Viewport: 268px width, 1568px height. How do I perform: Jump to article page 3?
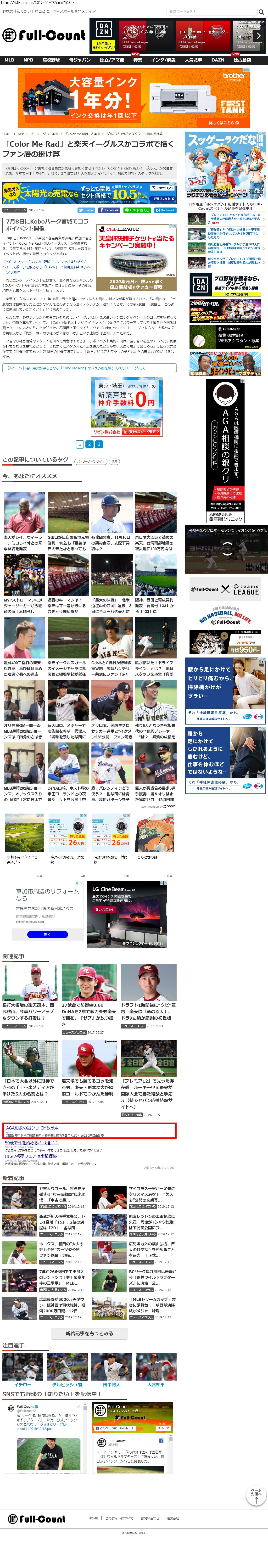click(x=99, y=444)
